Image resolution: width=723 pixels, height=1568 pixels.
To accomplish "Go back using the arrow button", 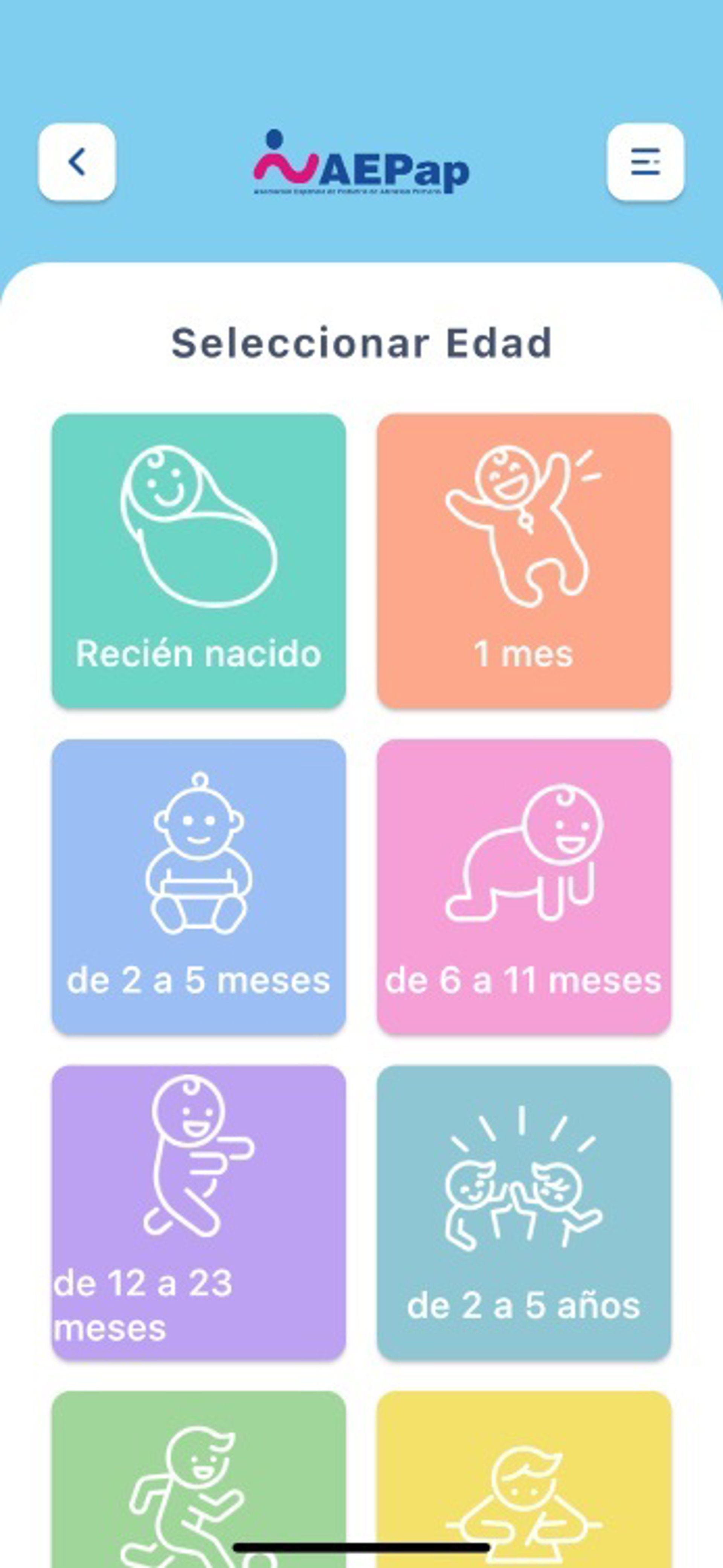I will 77,162.
